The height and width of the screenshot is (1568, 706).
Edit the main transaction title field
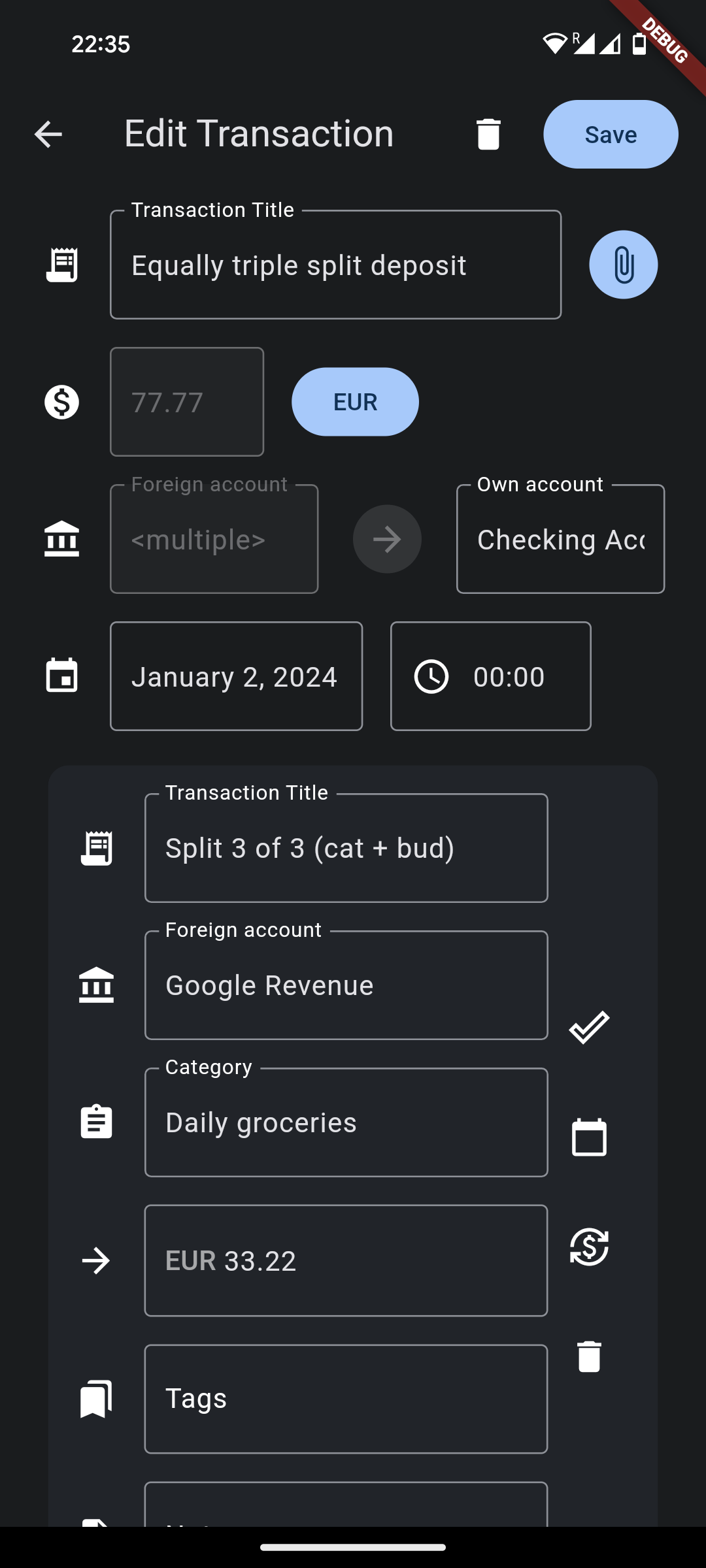click(x=335, y=265)
